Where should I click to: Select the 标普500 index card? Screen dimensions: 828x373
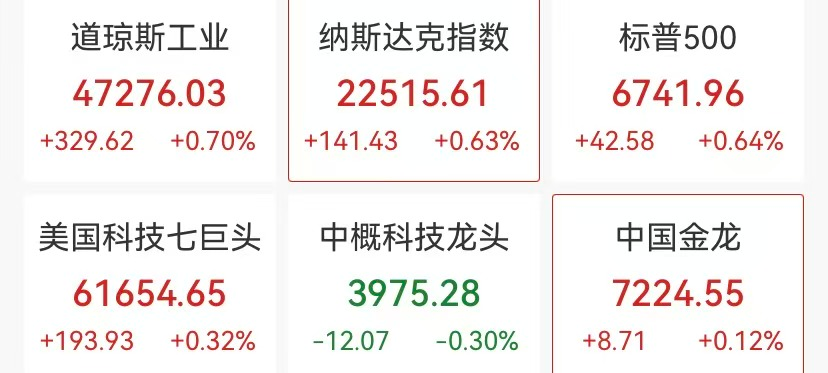(x=678, y=90)
